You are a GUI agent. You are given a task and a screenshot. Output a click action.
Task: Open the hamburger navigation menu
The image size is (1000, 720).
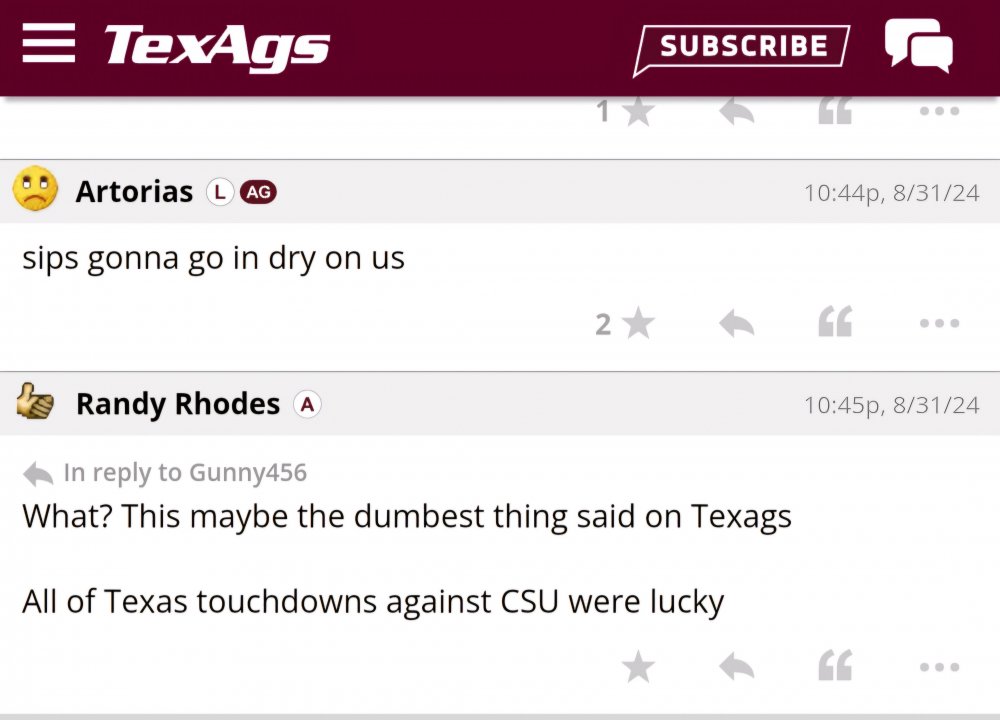pyautogui.click(x=48, y=45)
